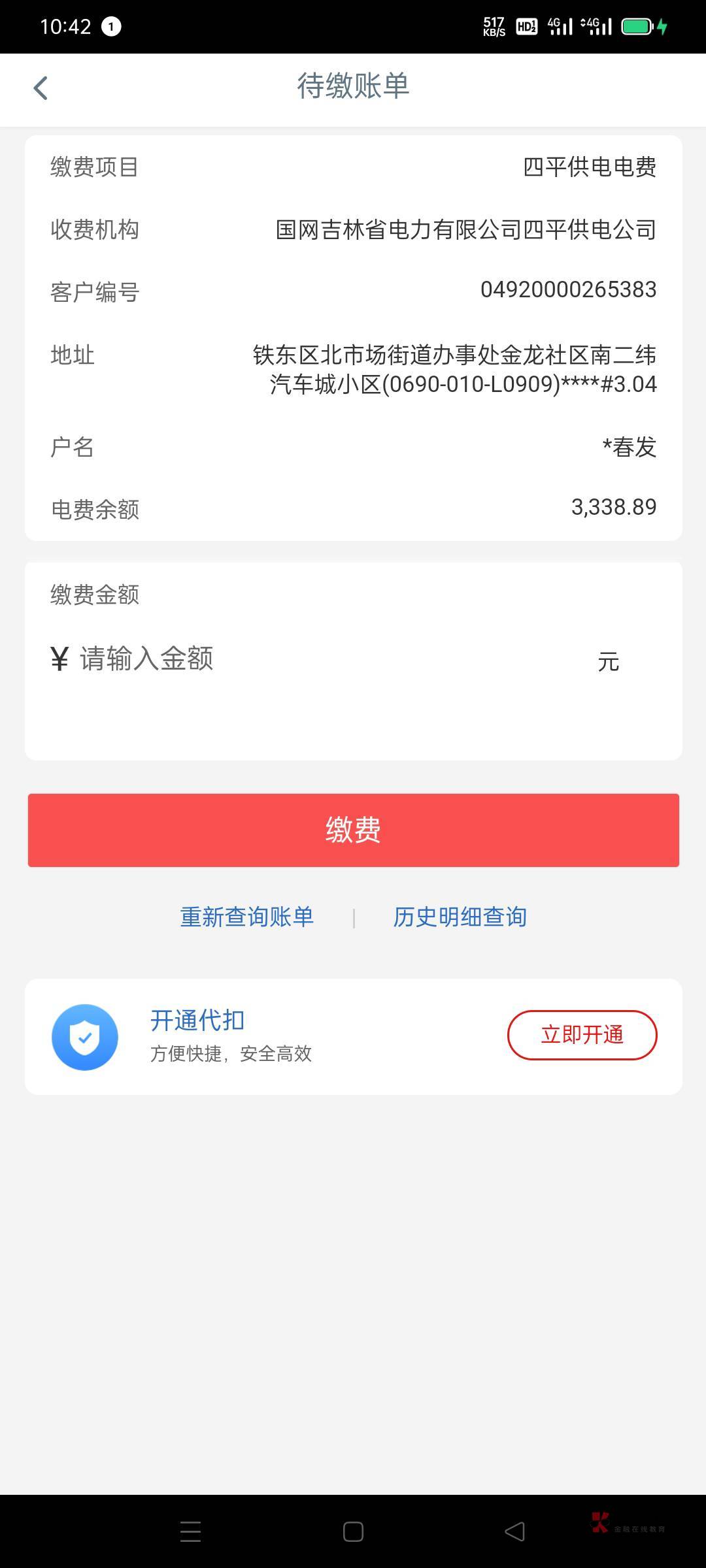Tap the system home button
Image resolution: width=706 pixels, height=1568 pixels.
click(353, 1531)
